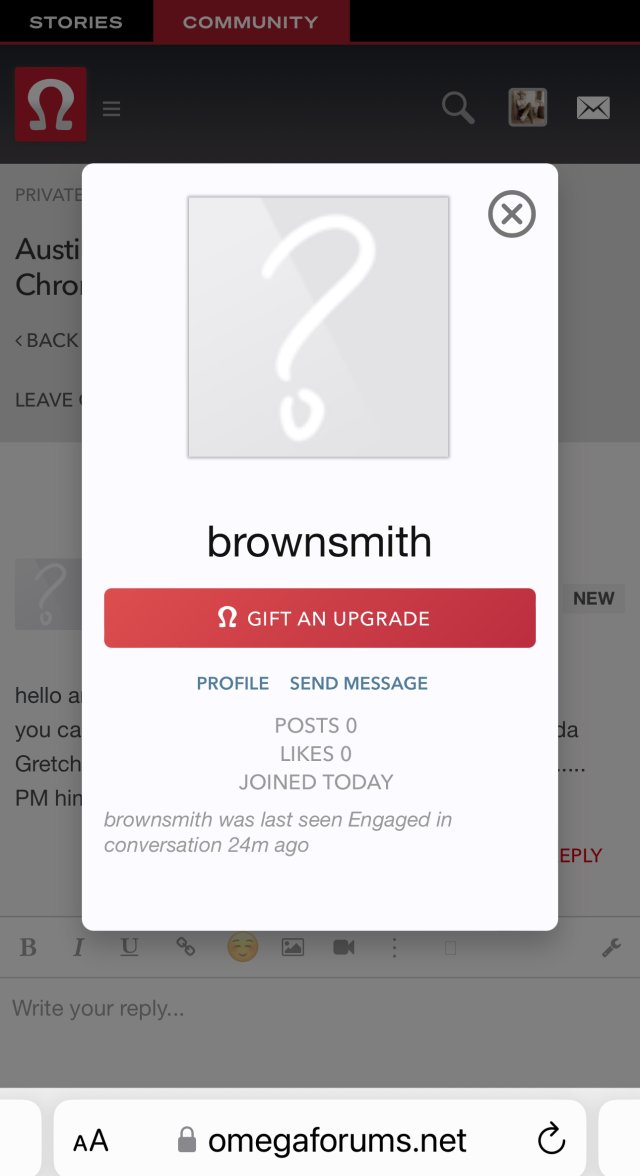Open the site search

(x=458, y=107)
